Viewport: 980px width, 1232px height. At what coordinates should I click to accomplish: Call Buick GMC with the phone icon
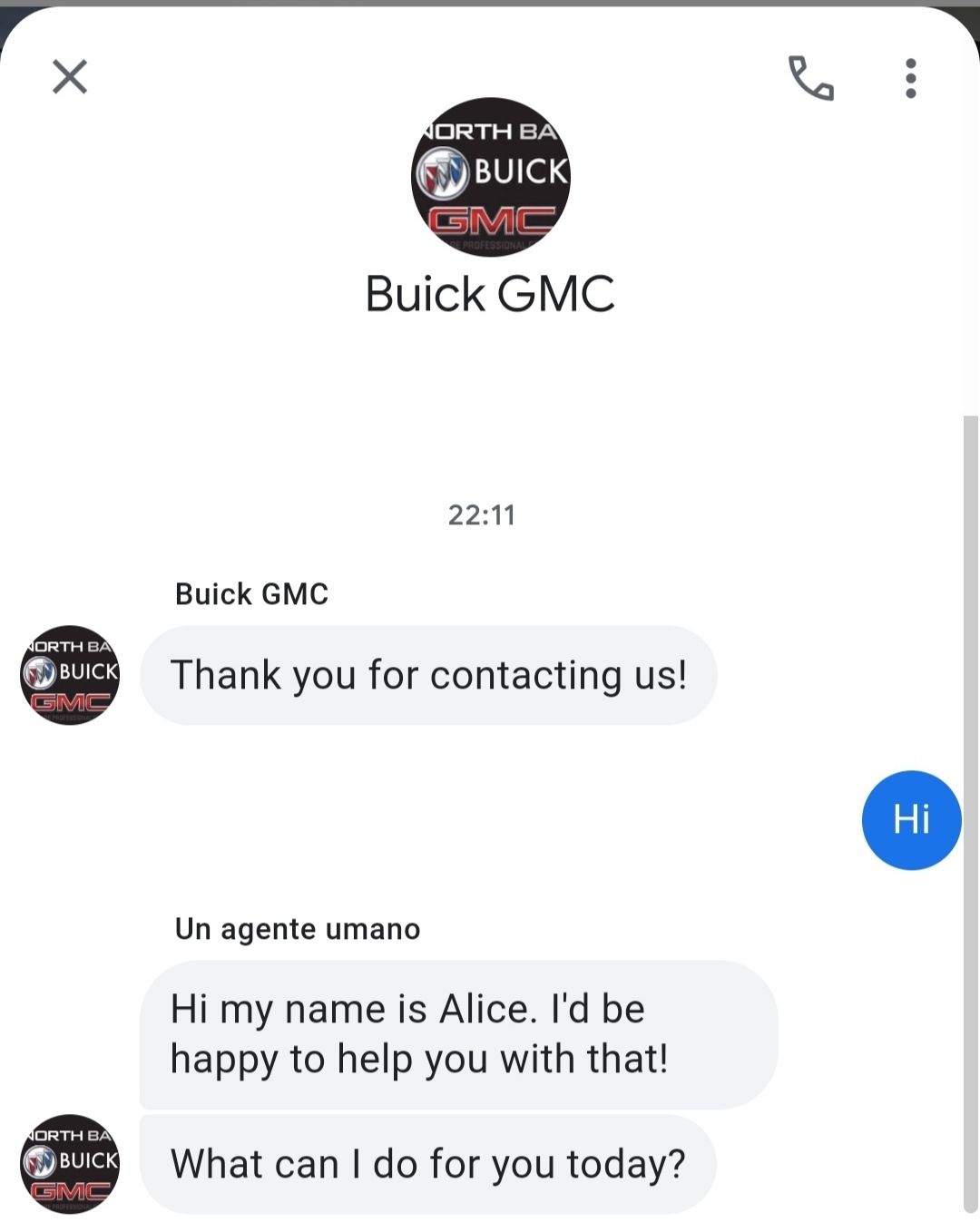click(810, 78)
